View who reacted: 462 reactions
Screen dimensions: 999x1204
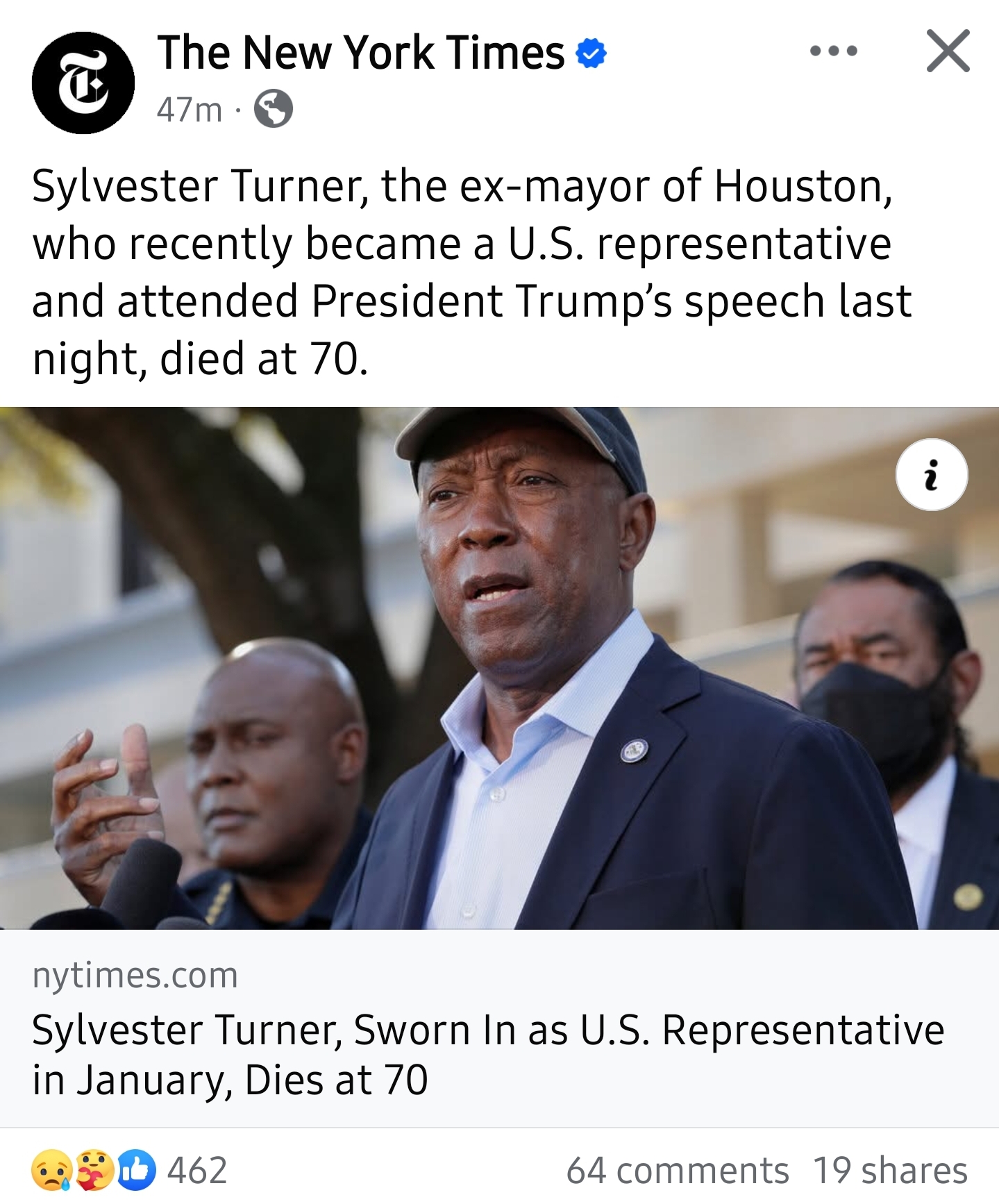[x=130, y=1171]
